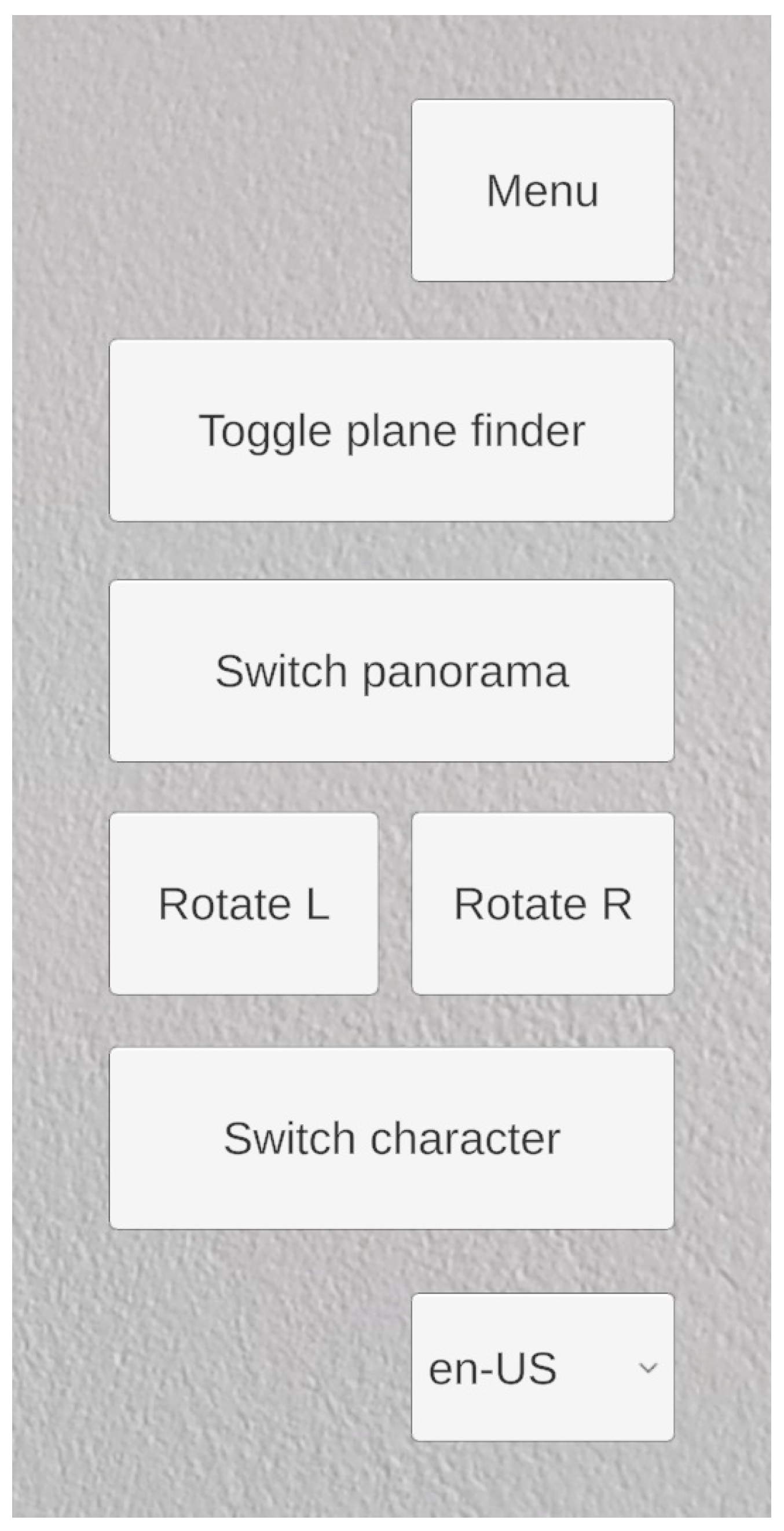The width and height of the screenshot is (784, 1531).
Task: Toggle the plane finder
Action: [391, 430]
